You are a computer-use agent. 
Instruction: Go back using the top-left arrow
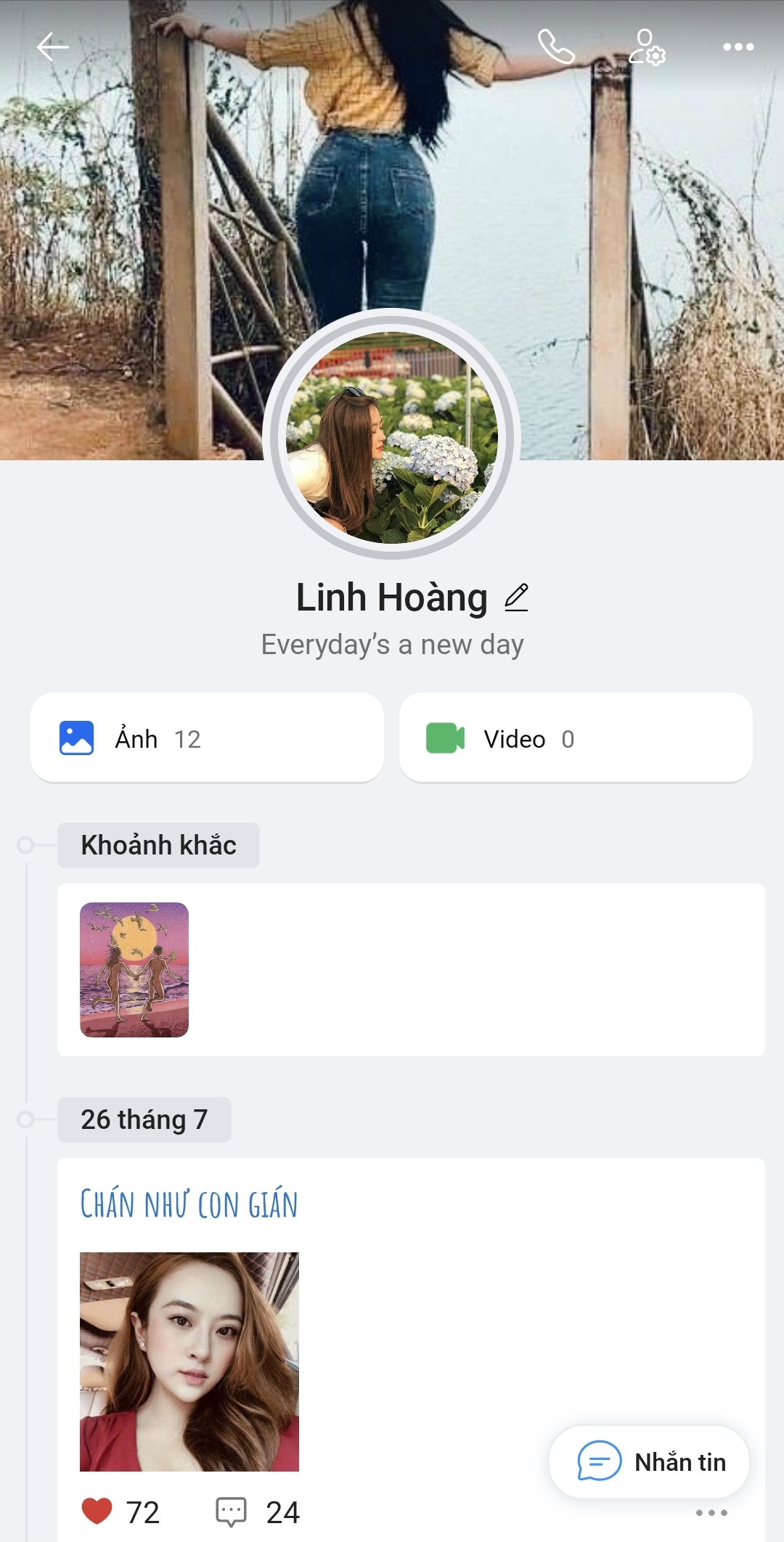(52, 47)
